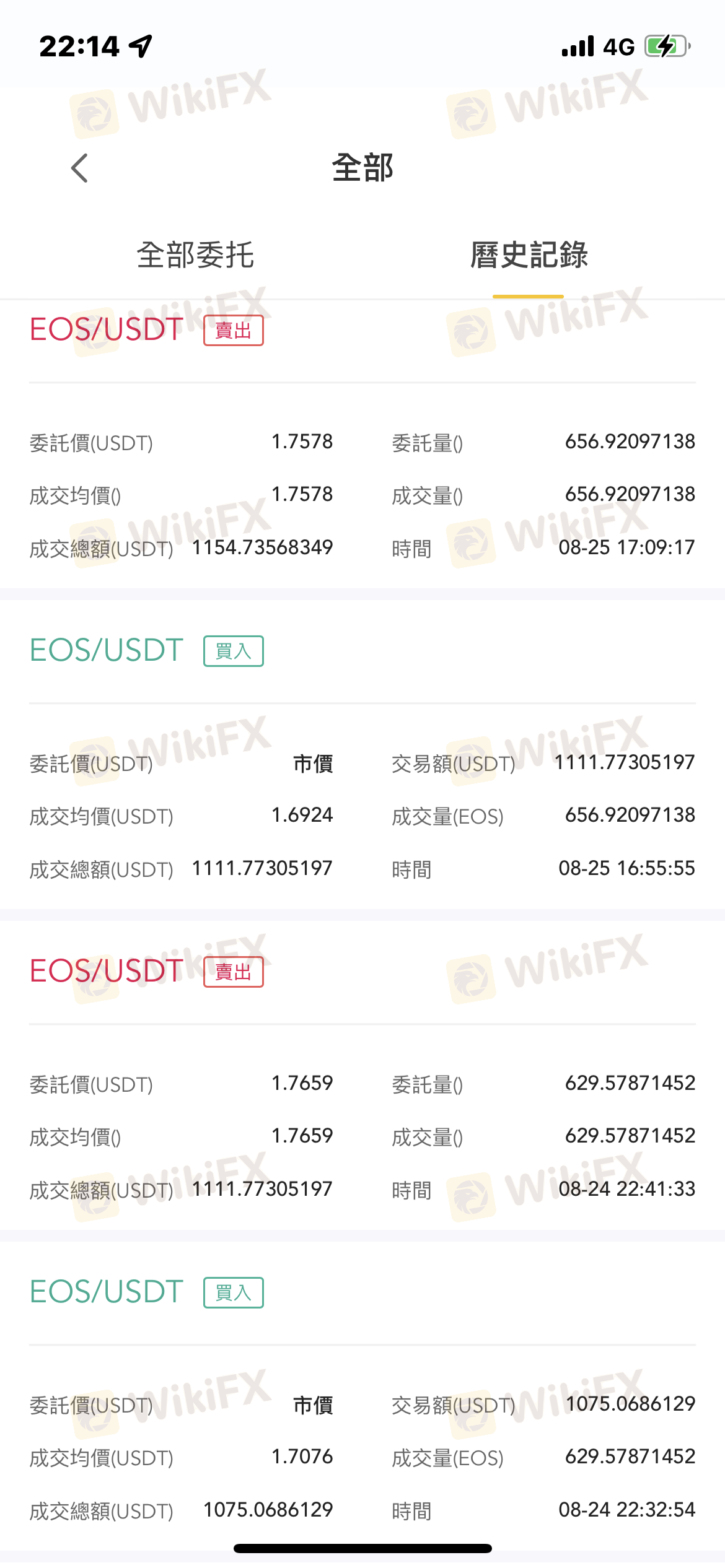The height and width of the screenshot is (1568, 725).
Task: Select the 歷史記錄 tab
Action: click(529, 255)
